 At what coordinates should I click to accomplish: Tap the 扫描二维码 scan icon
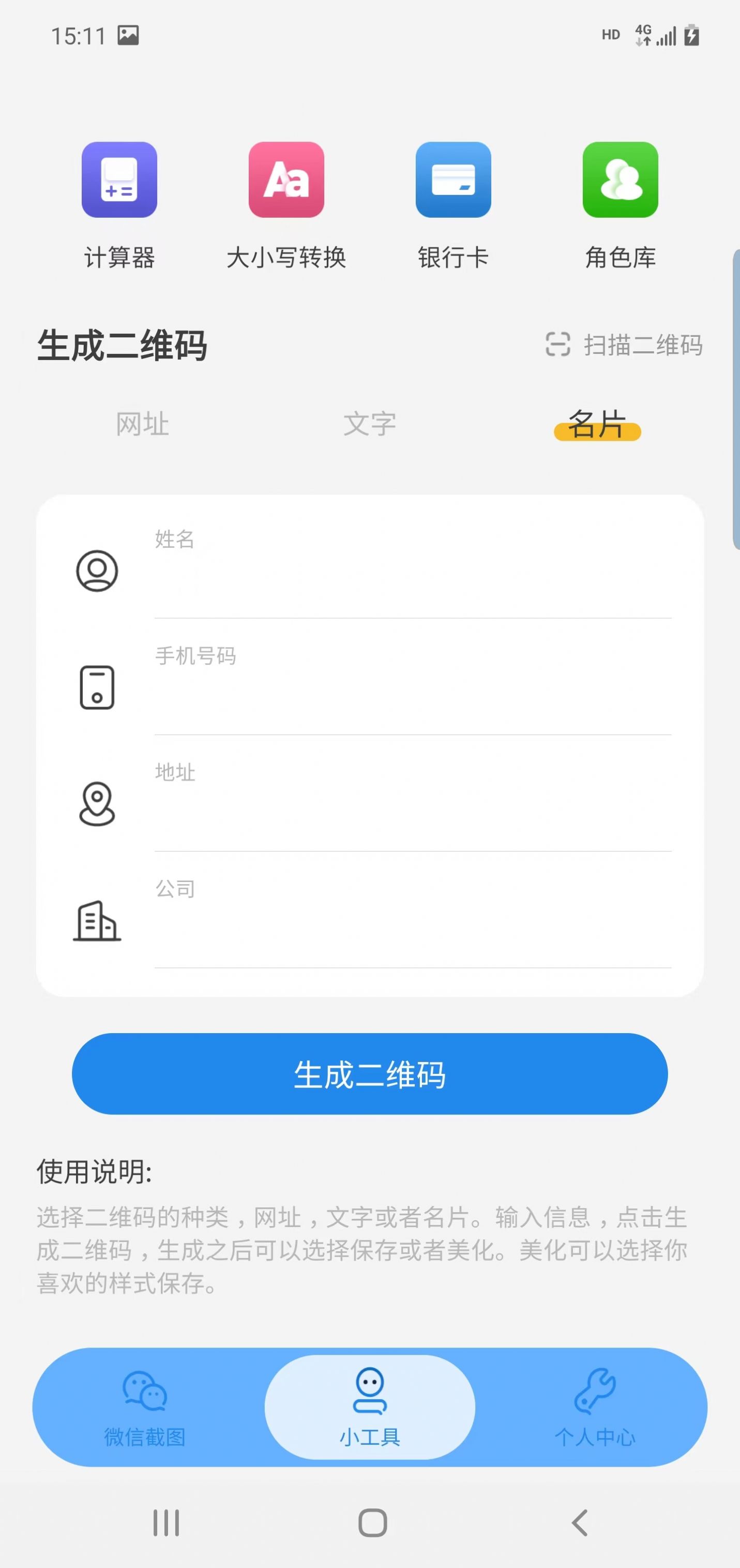558,345
